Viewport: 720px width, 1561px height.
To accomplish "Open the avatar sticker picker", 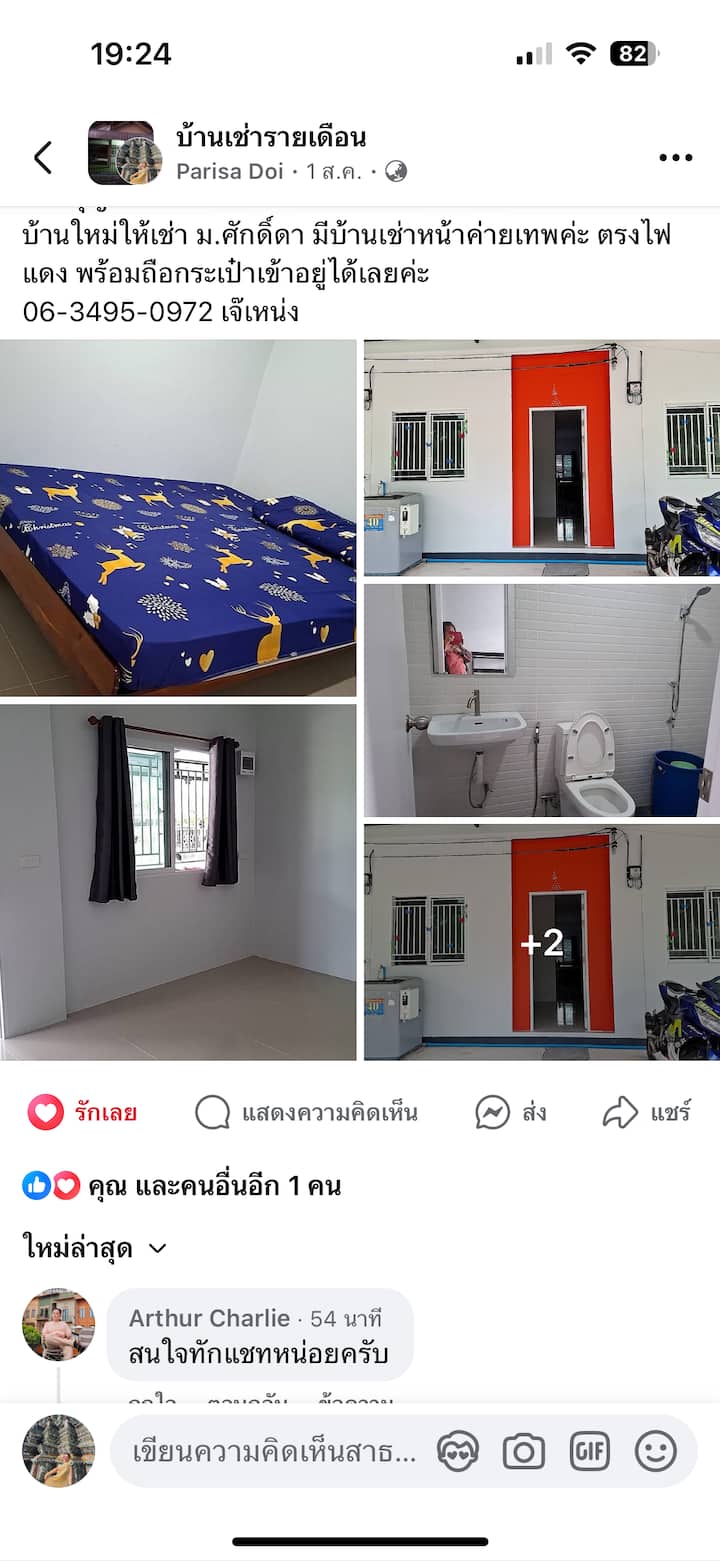I will point(457,1452).
